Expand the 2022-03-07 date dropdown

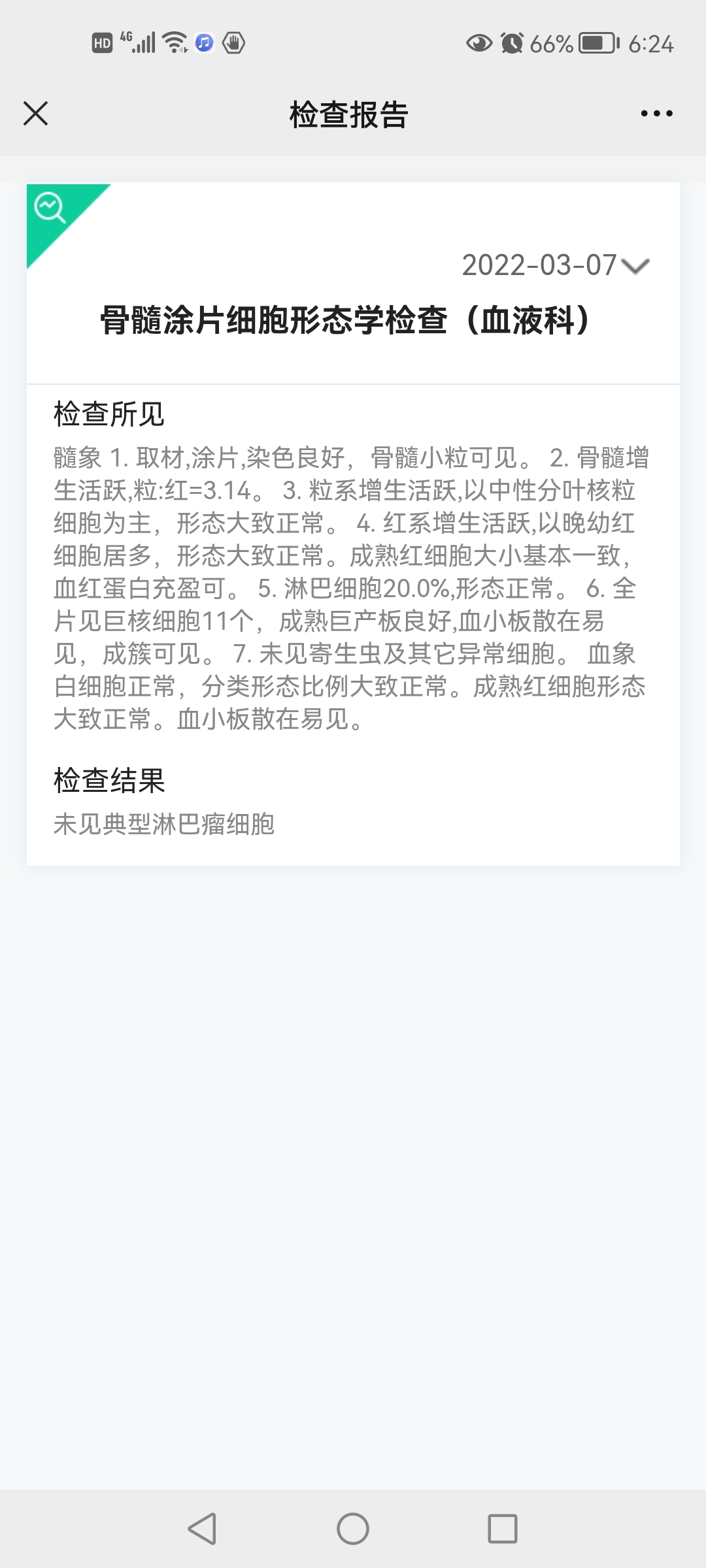coord(556,266)
